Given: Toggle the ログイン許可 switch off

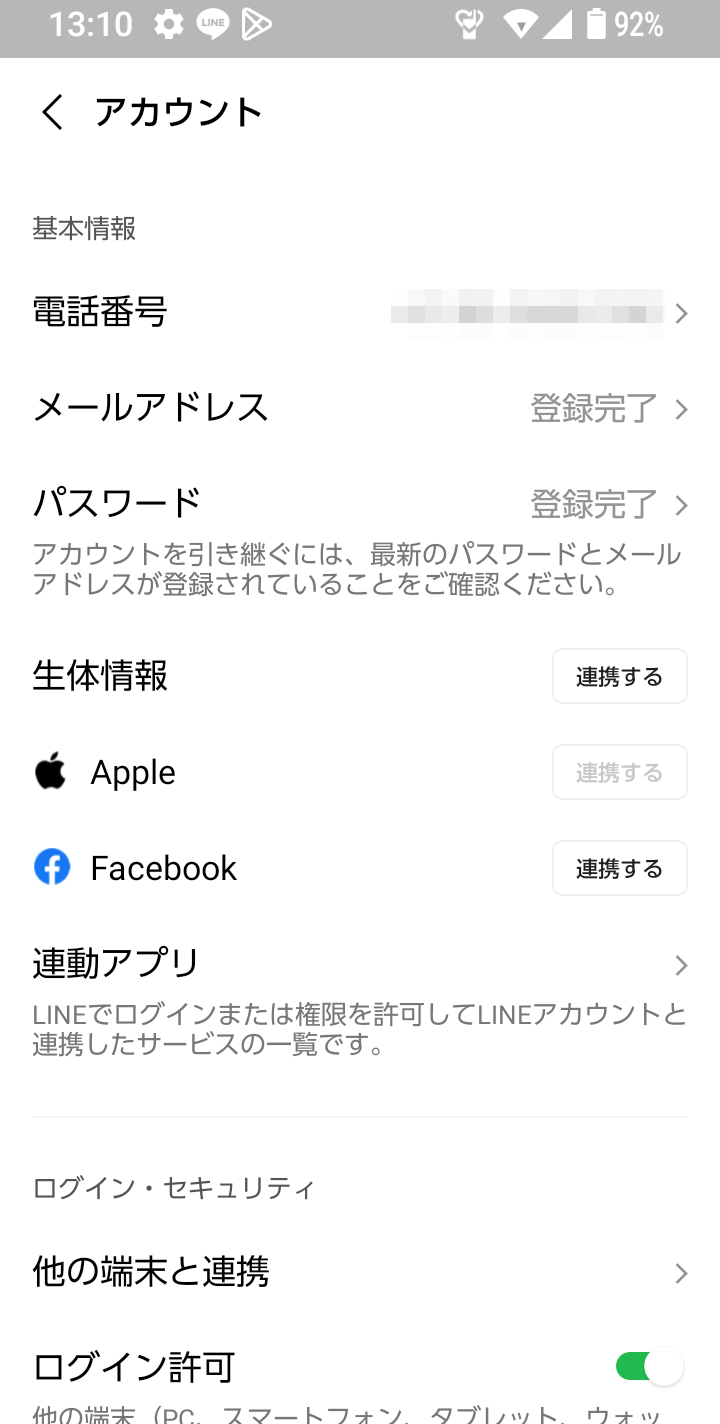Looking at the screenshot, I should pyautogui.click(x=650, y=1367).
